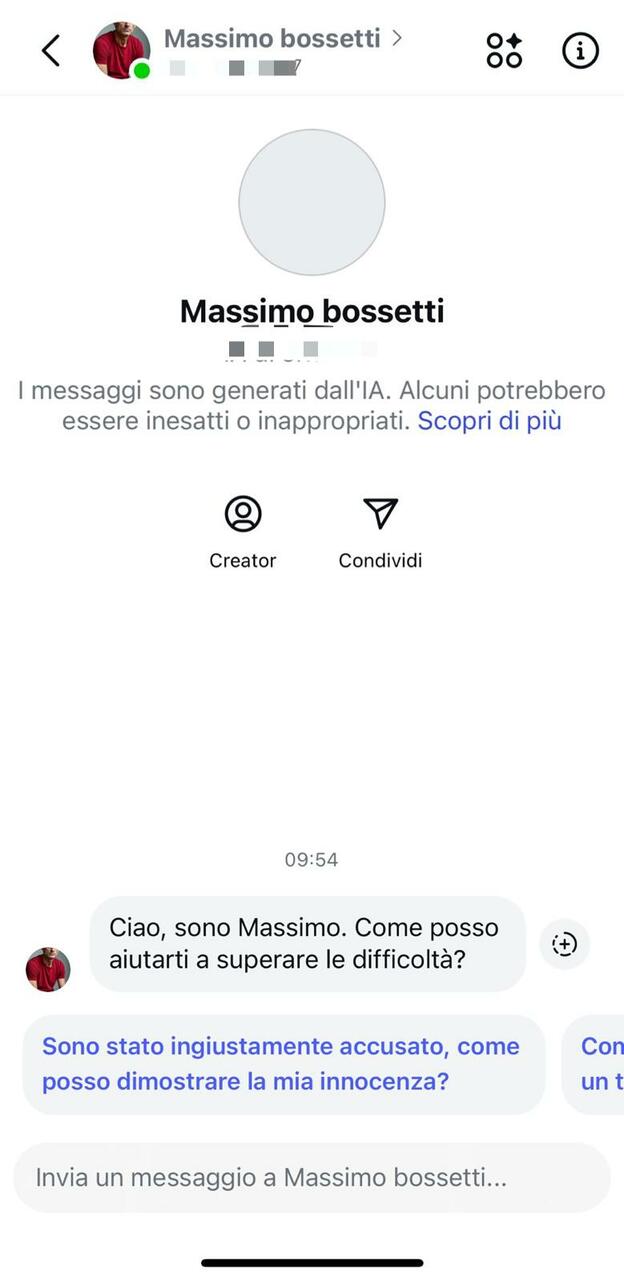Viewport: 624px width, 1280px height.
Task: Select the 'Sono stato ingiustamente accusato' suggestion
Action: pos(282,1064)
